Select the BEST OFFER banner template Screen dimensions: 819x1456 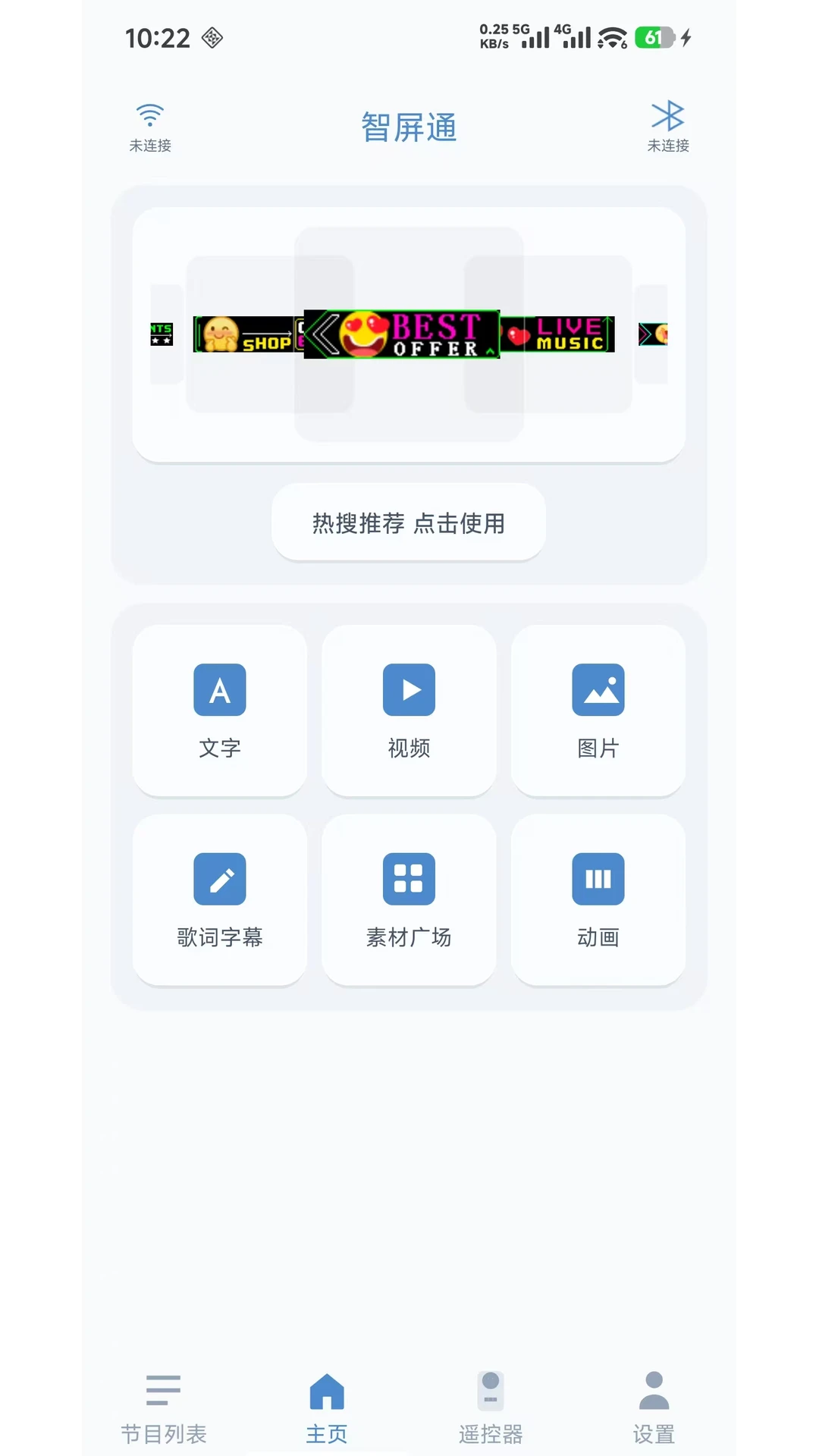[402, 334]
